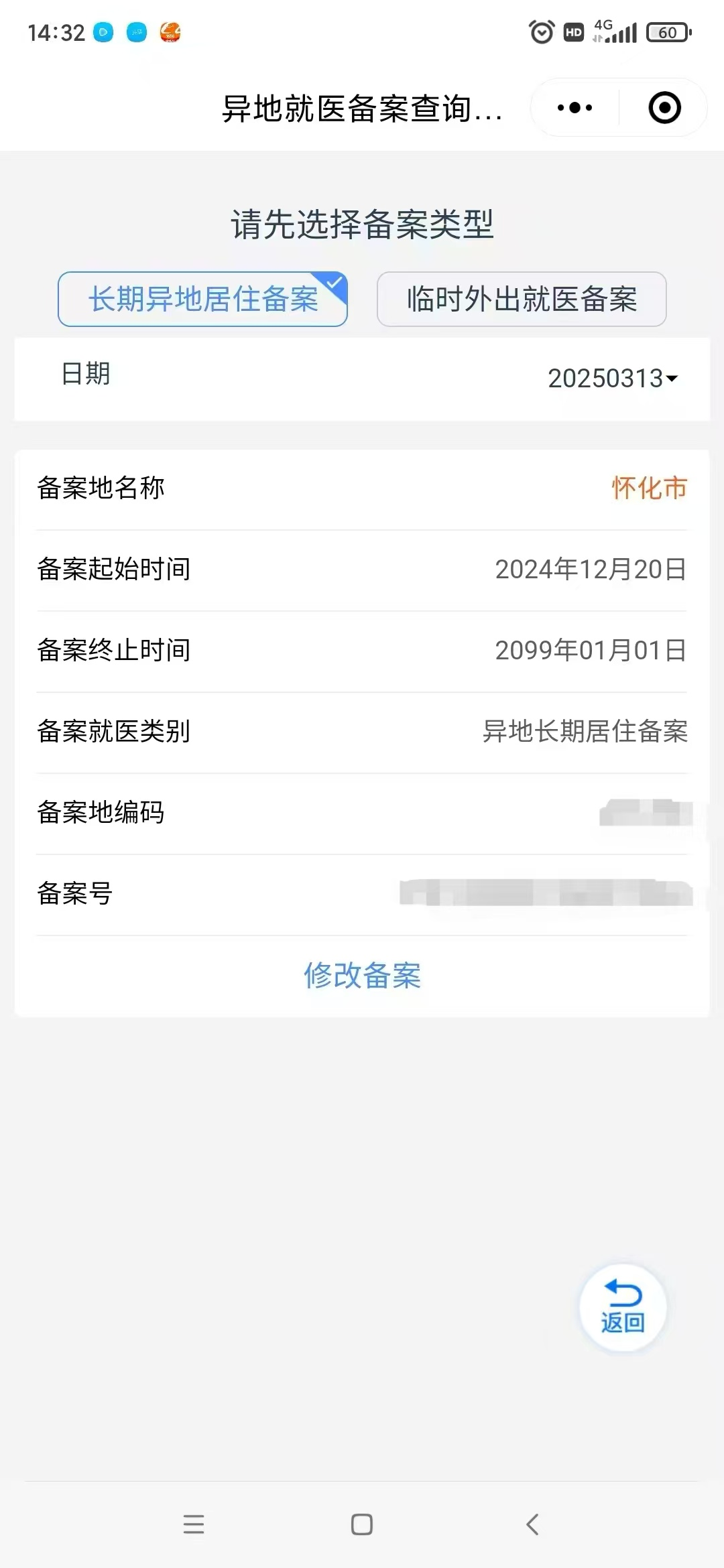Tap the floating 返回 button
724x1568 pixels.
point(623,1307)
